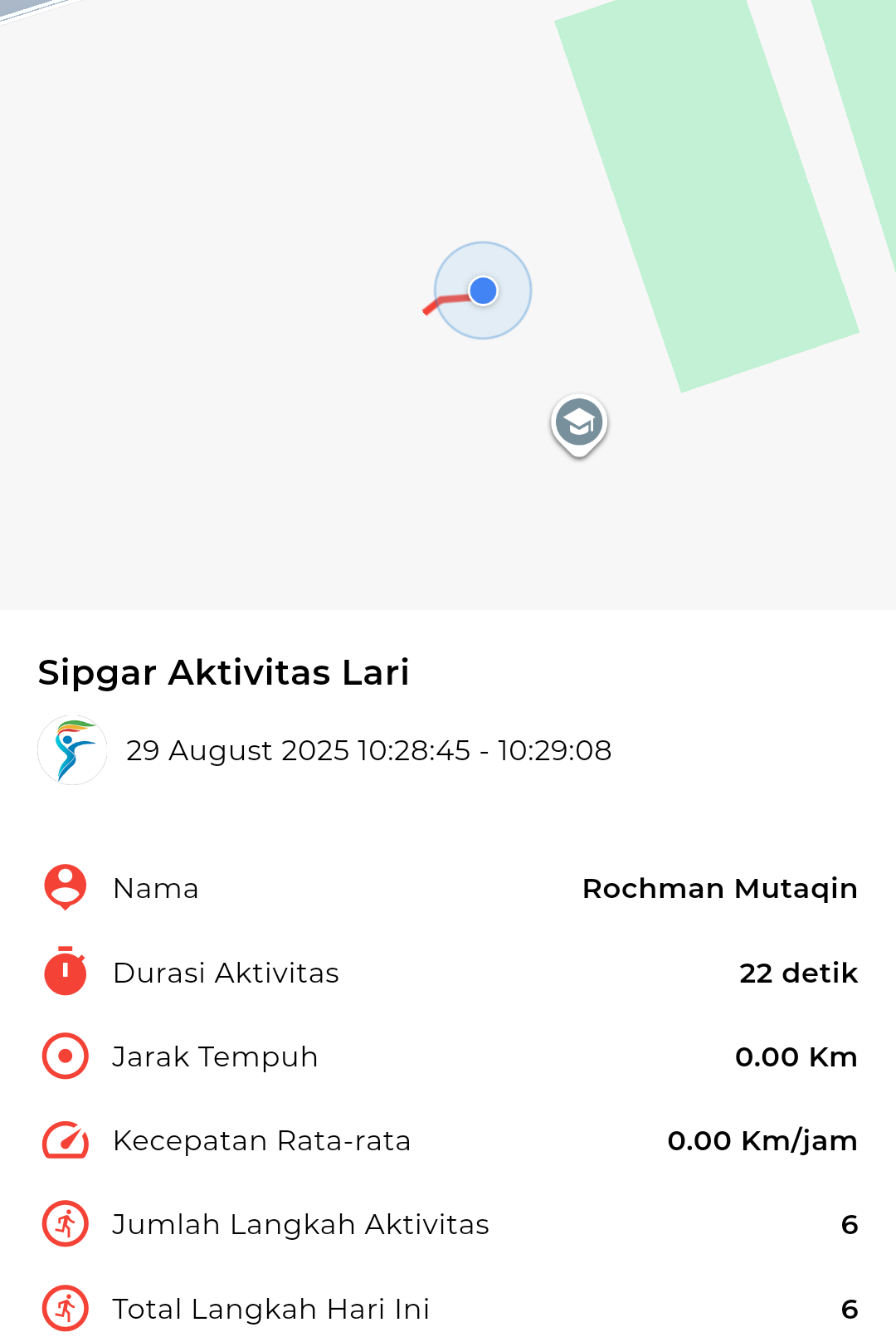Tap the school marker on the map
The image size is (896, 1337).
coord(579,423)
